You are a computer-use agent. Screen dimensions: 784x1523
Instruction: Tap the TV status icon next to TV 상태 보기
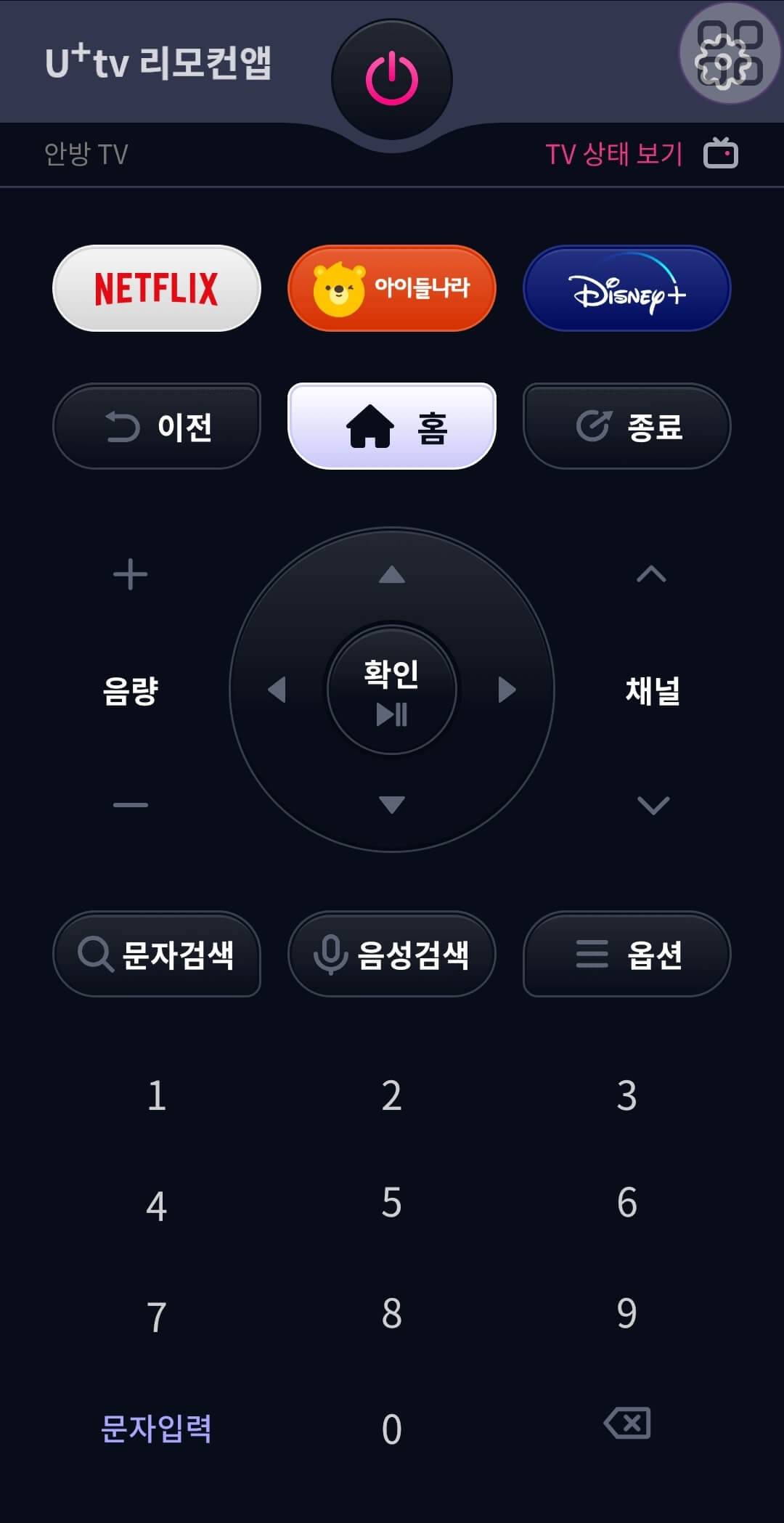click(720, 153)
